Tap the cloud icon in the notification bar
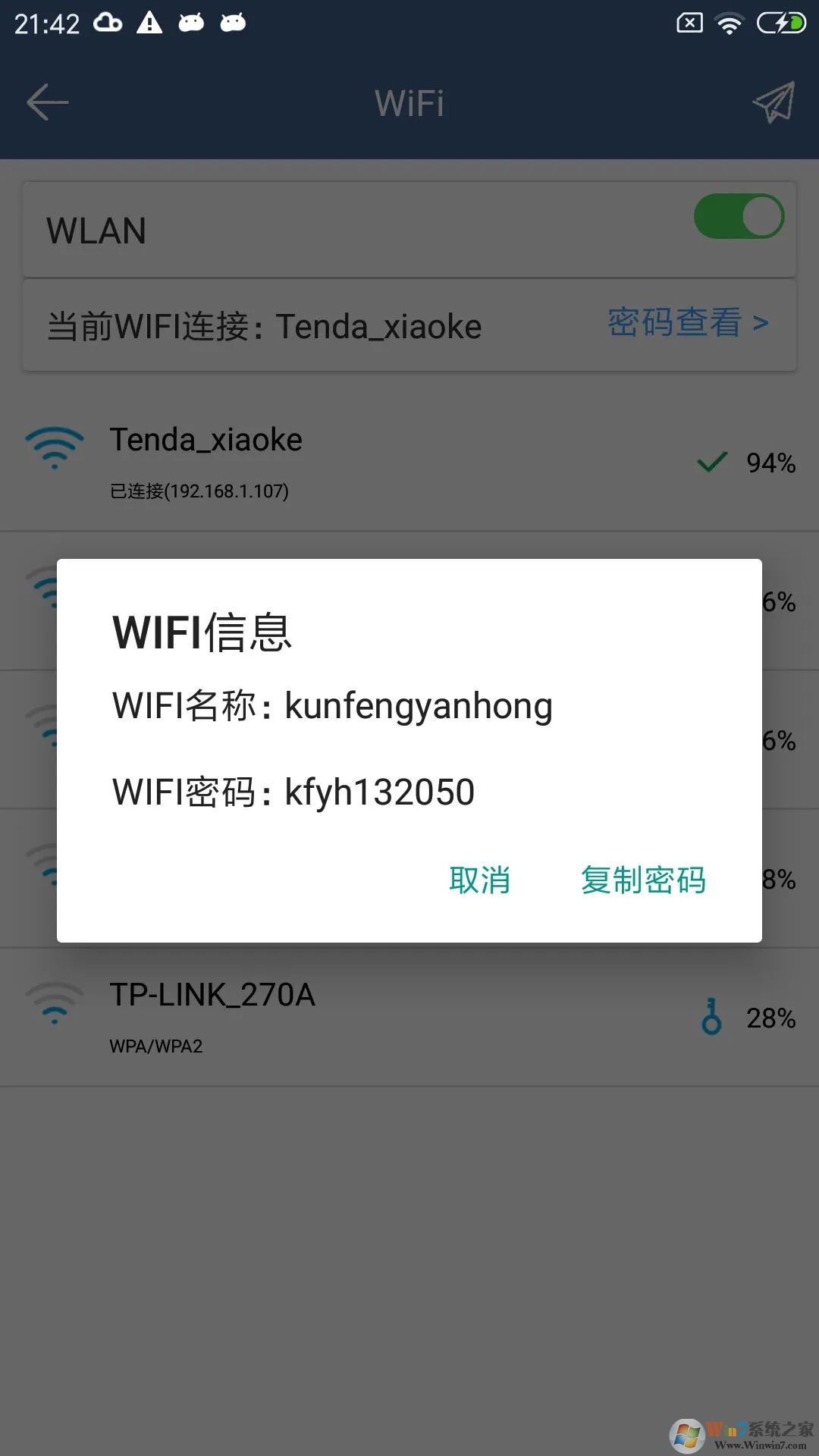The width and height of the screenshot is (819, 1456). (108, 22)
